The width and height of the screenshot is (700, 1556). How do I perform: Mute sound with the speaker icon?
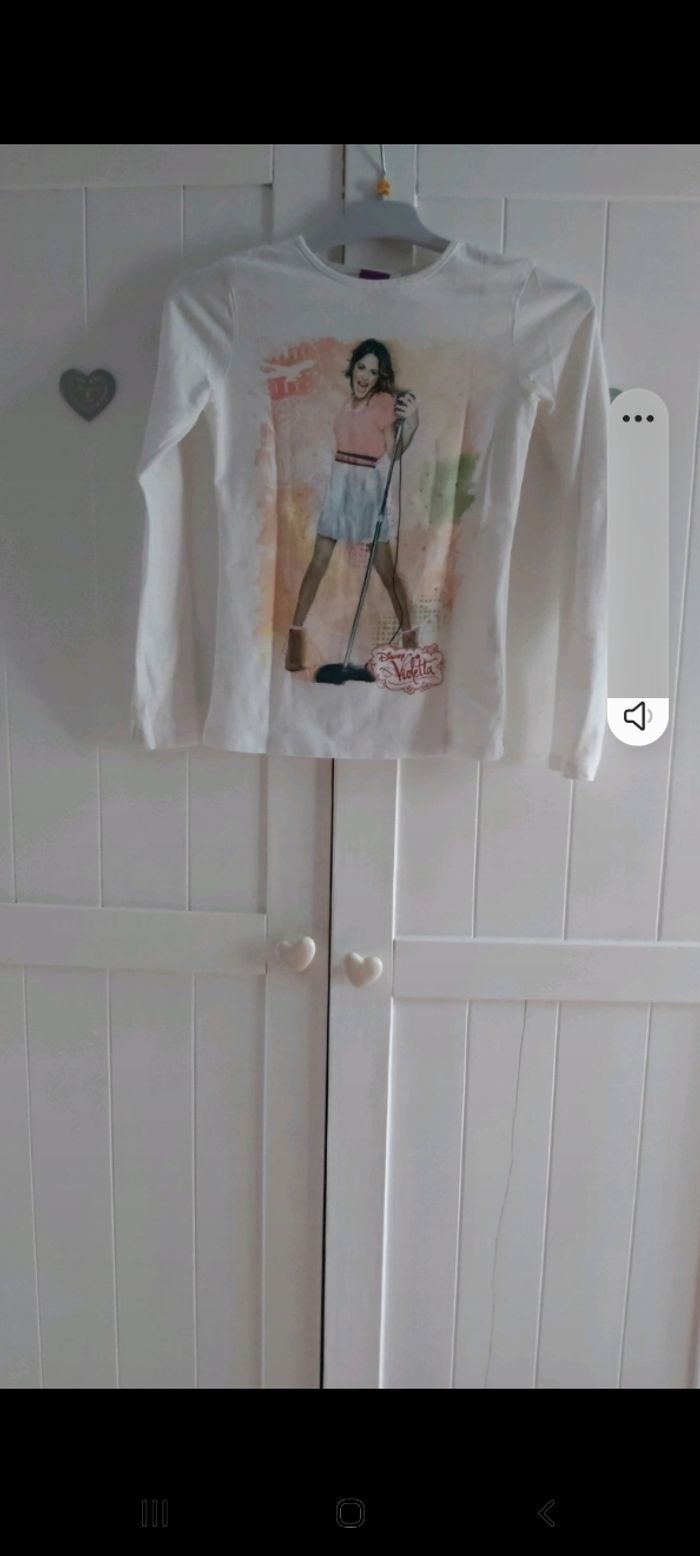(x=637, y=716)
